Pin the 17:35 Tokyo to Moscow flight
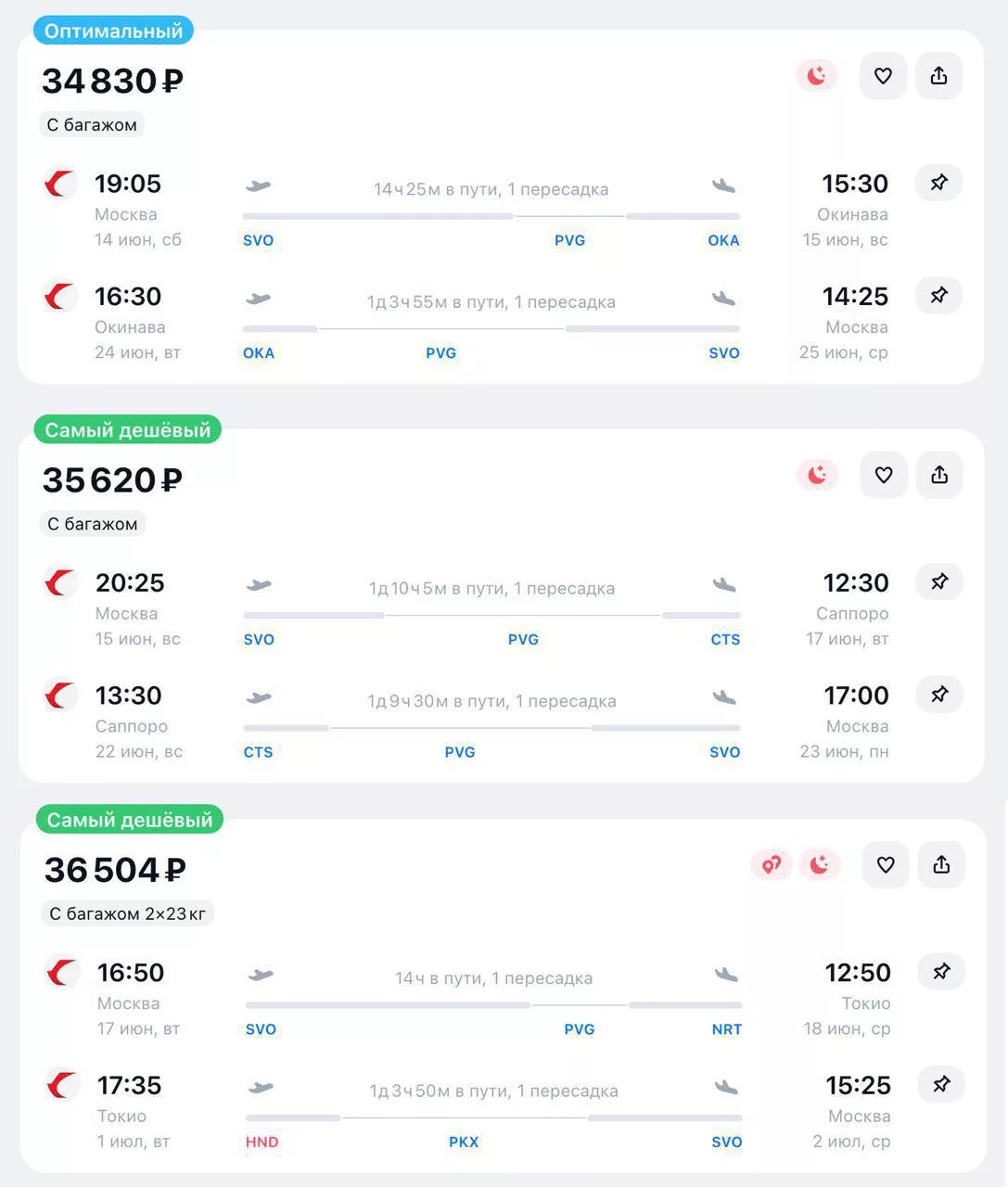 click(941, 1084)
